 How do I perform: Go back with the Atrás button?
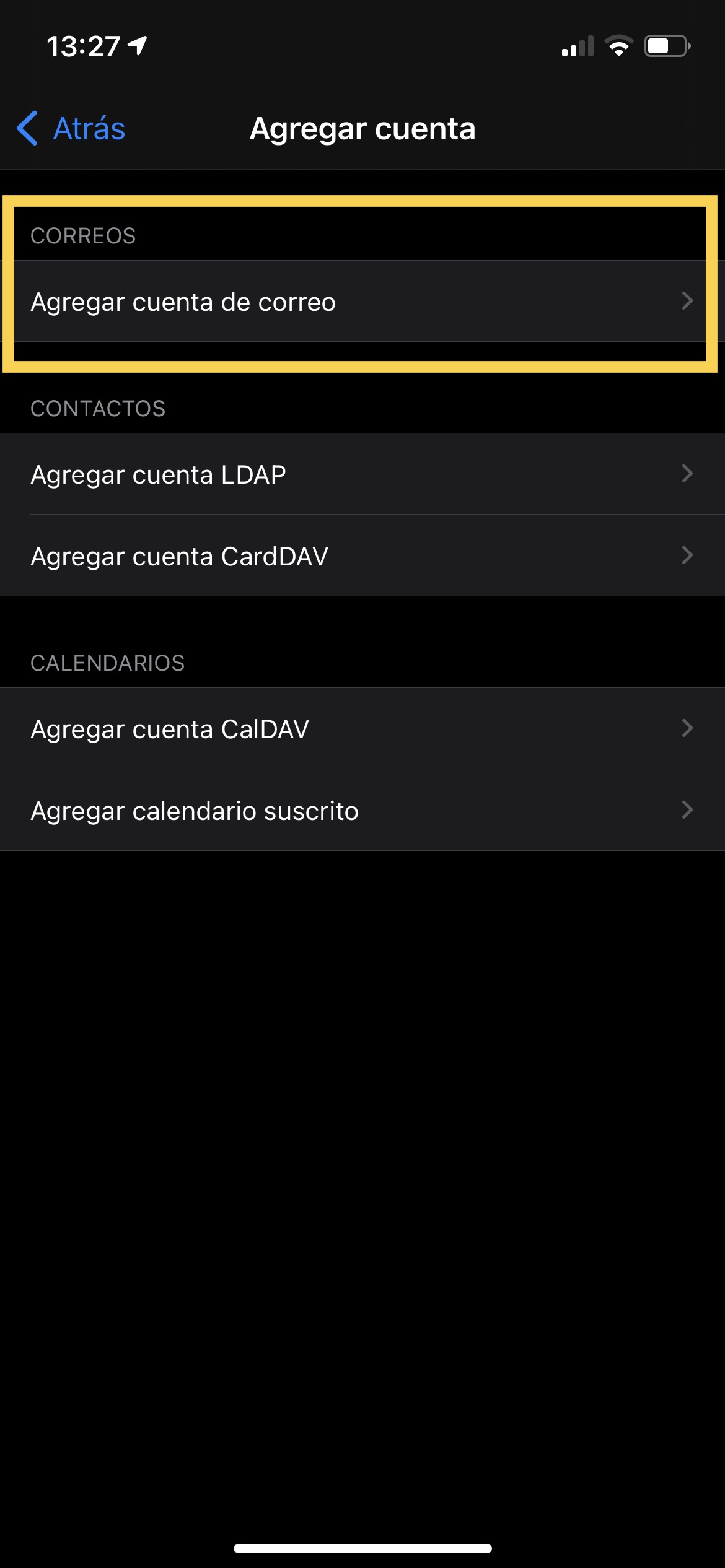(x=71, y=129)
